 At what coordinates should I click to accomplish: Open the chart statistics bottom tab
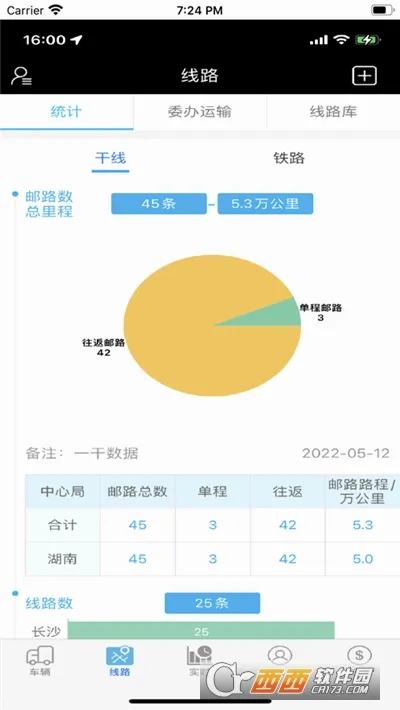(199, 661)
